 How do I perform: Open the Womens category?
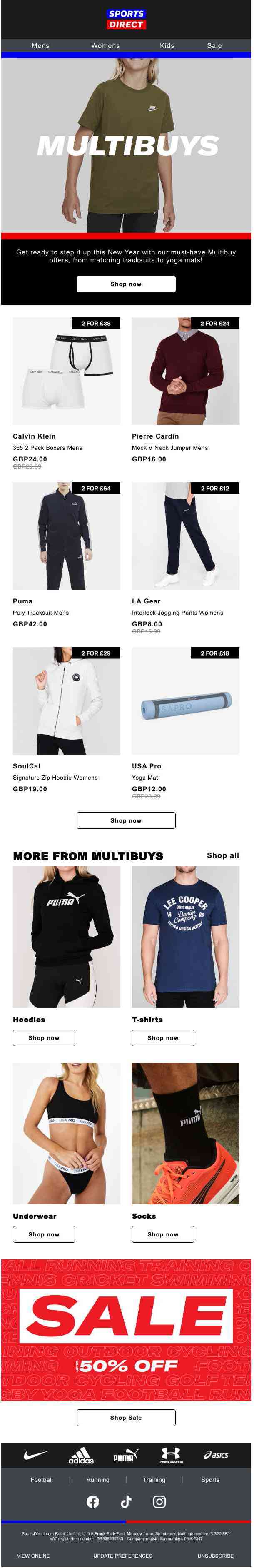pos(105,46)
